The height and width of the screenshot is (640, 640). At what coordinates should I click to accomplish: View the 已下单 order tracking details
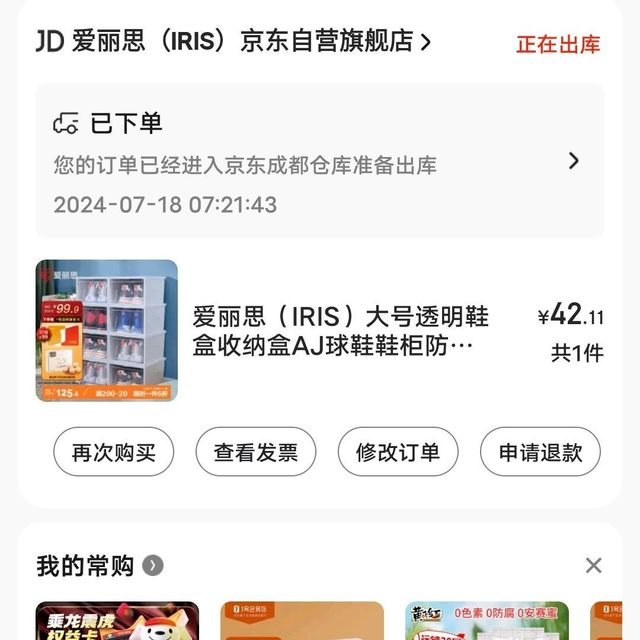(572, 161)
